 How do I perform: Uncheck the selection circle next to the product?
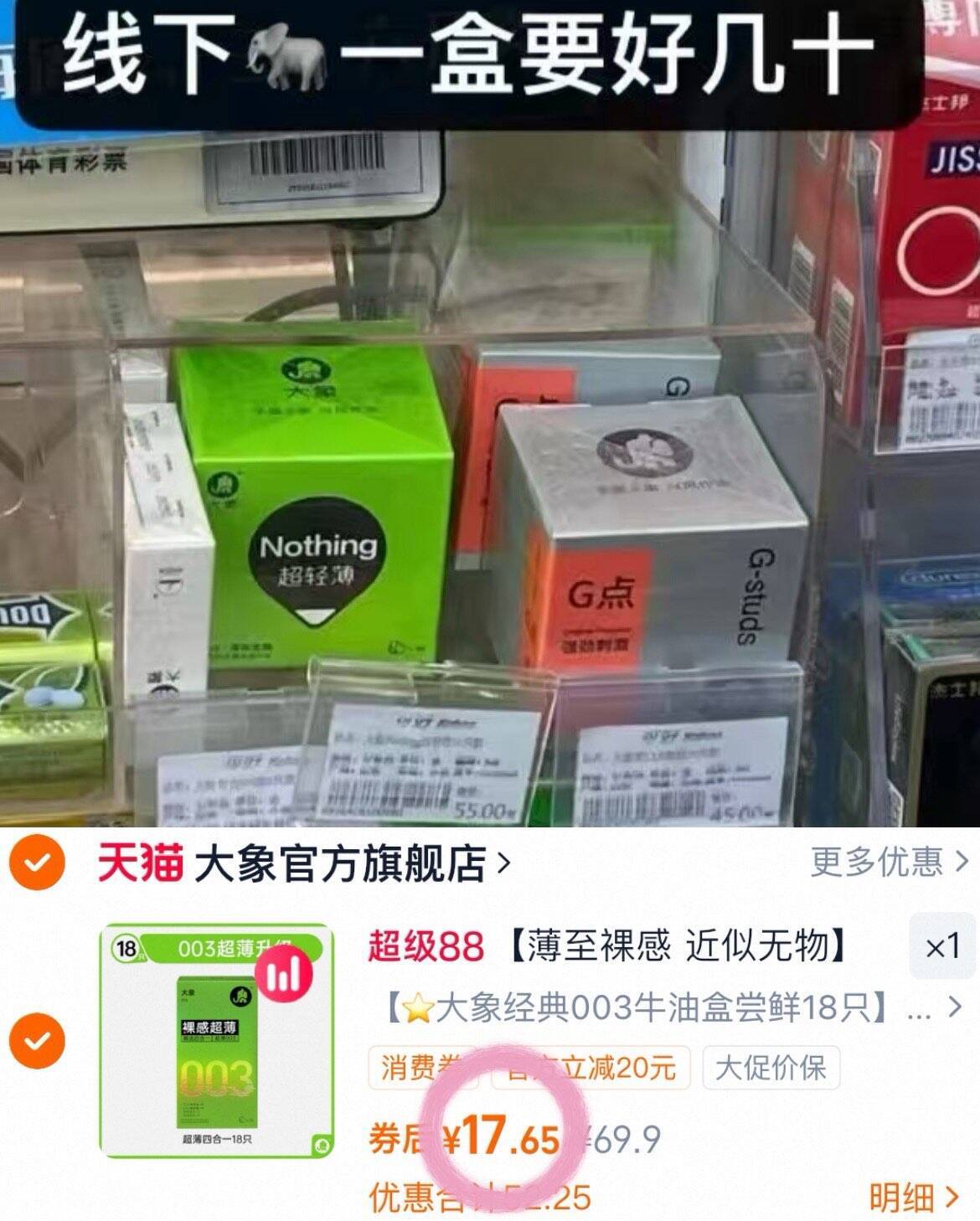click(37, 1041)
